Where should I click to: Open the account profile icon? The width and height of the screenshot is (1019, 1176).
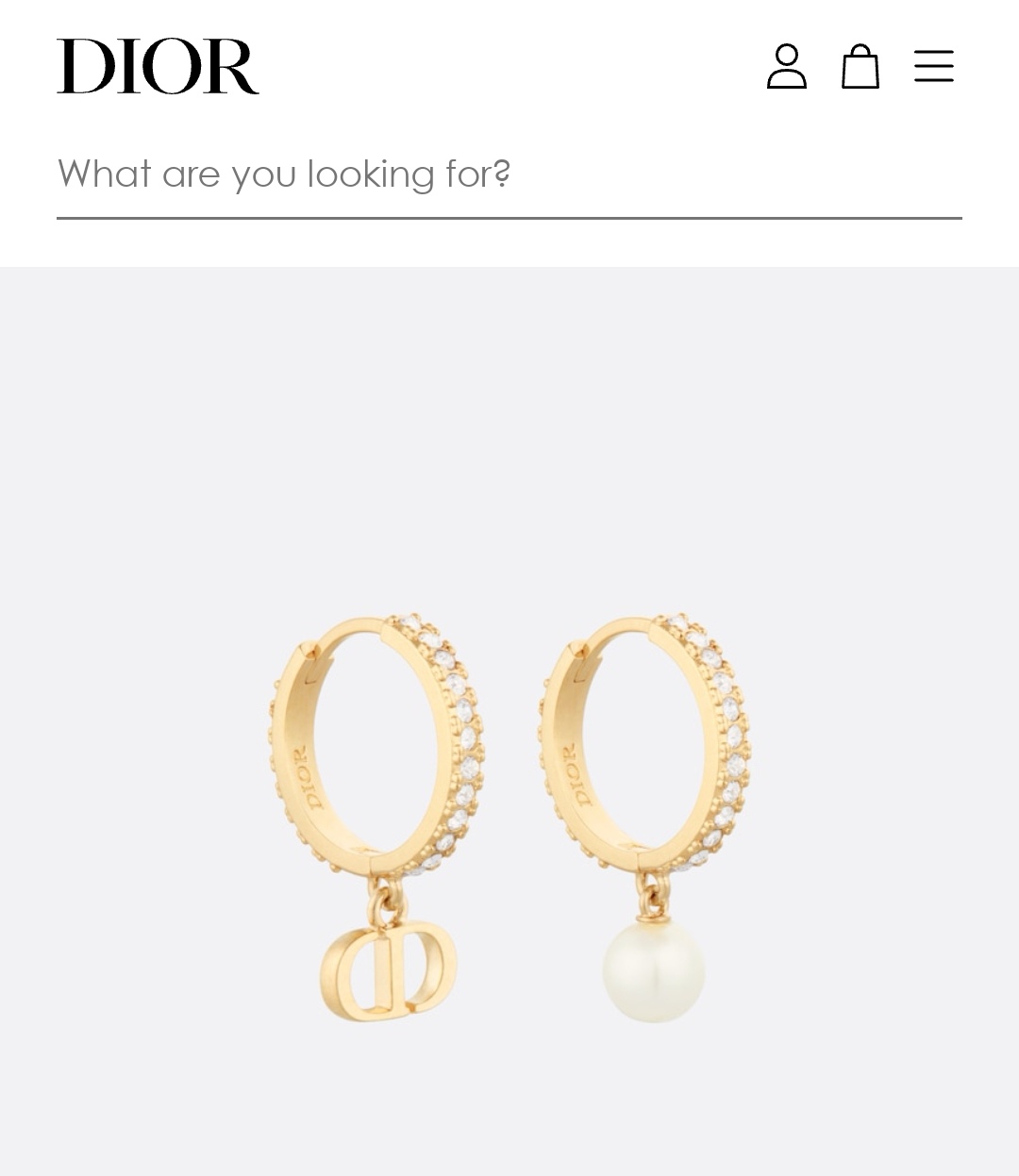coord(786,66)
